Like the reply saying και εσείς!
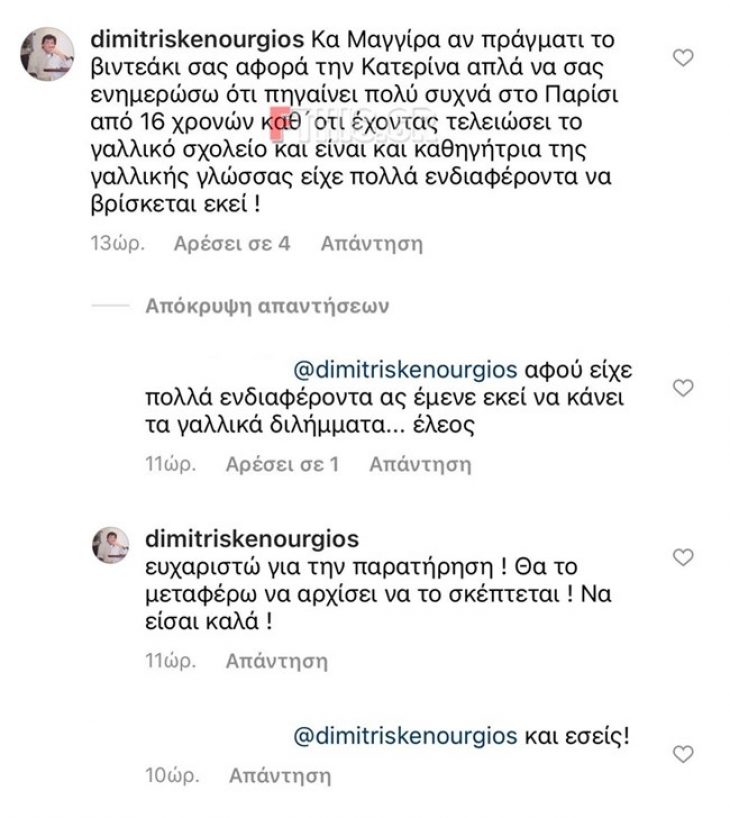 pos(683,753)
